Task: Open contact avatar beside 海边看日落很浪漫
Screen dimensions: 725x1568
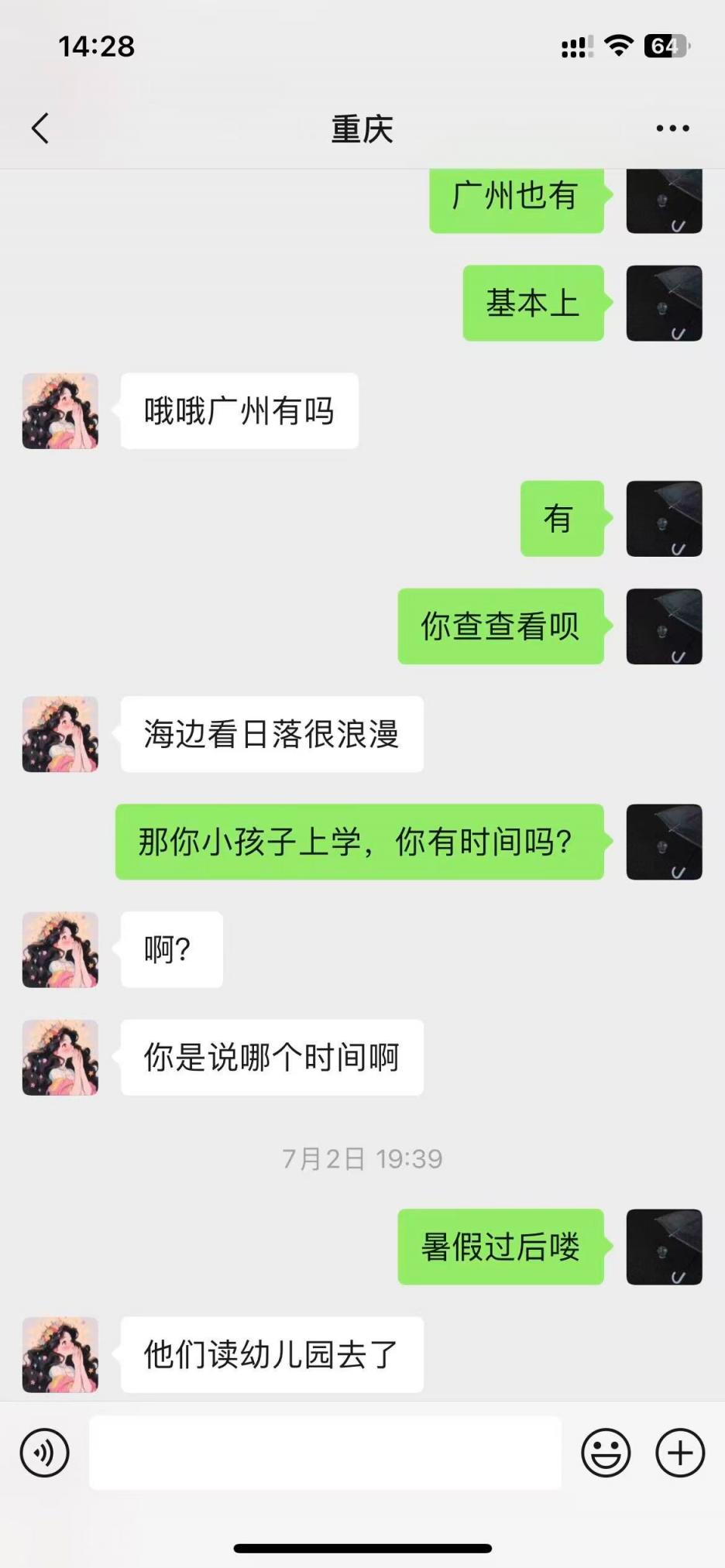Action: tap(60, 734)
